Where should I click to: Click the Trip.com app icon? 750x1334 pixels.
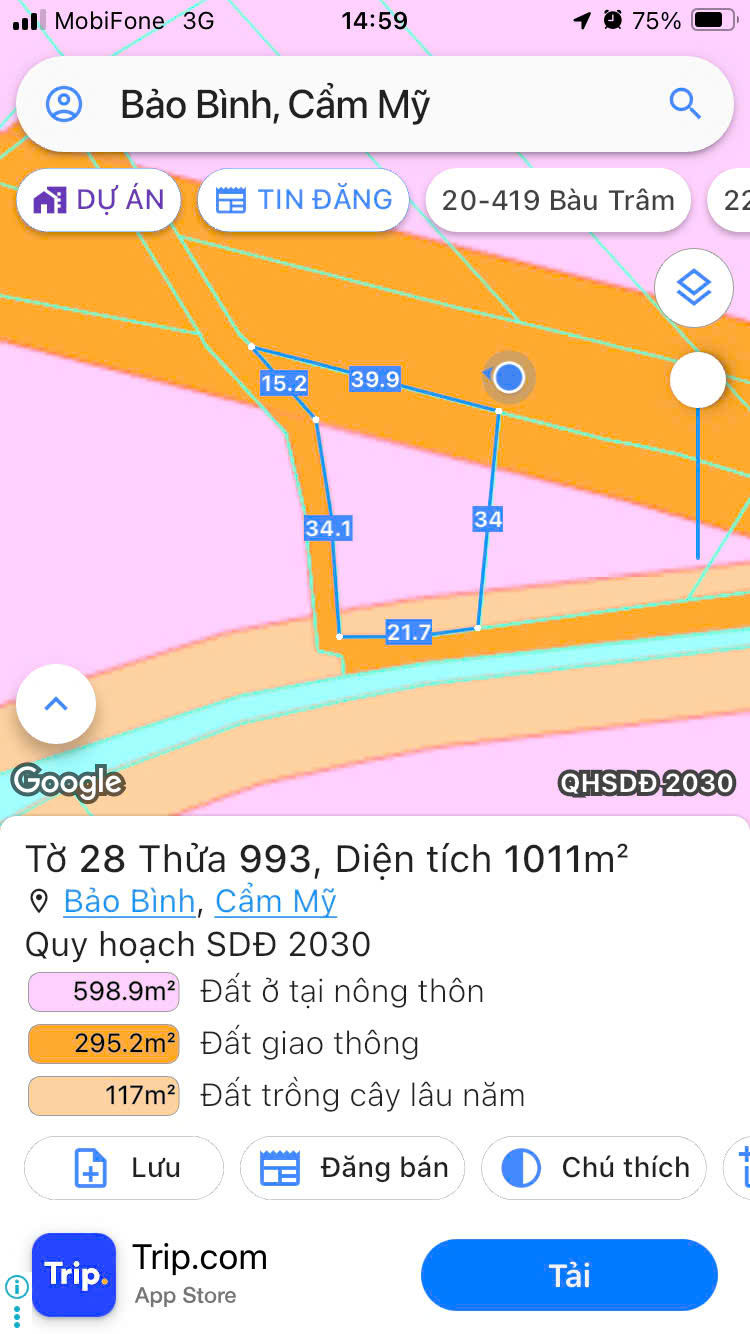[73, 1275]
